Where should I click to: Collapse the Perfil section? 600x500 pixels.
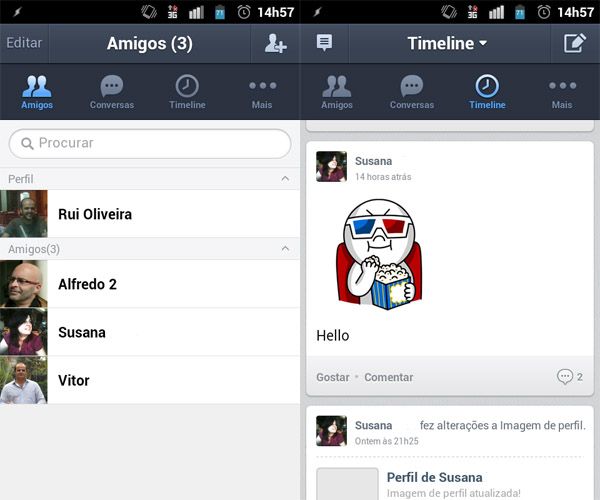click(285, 178)
